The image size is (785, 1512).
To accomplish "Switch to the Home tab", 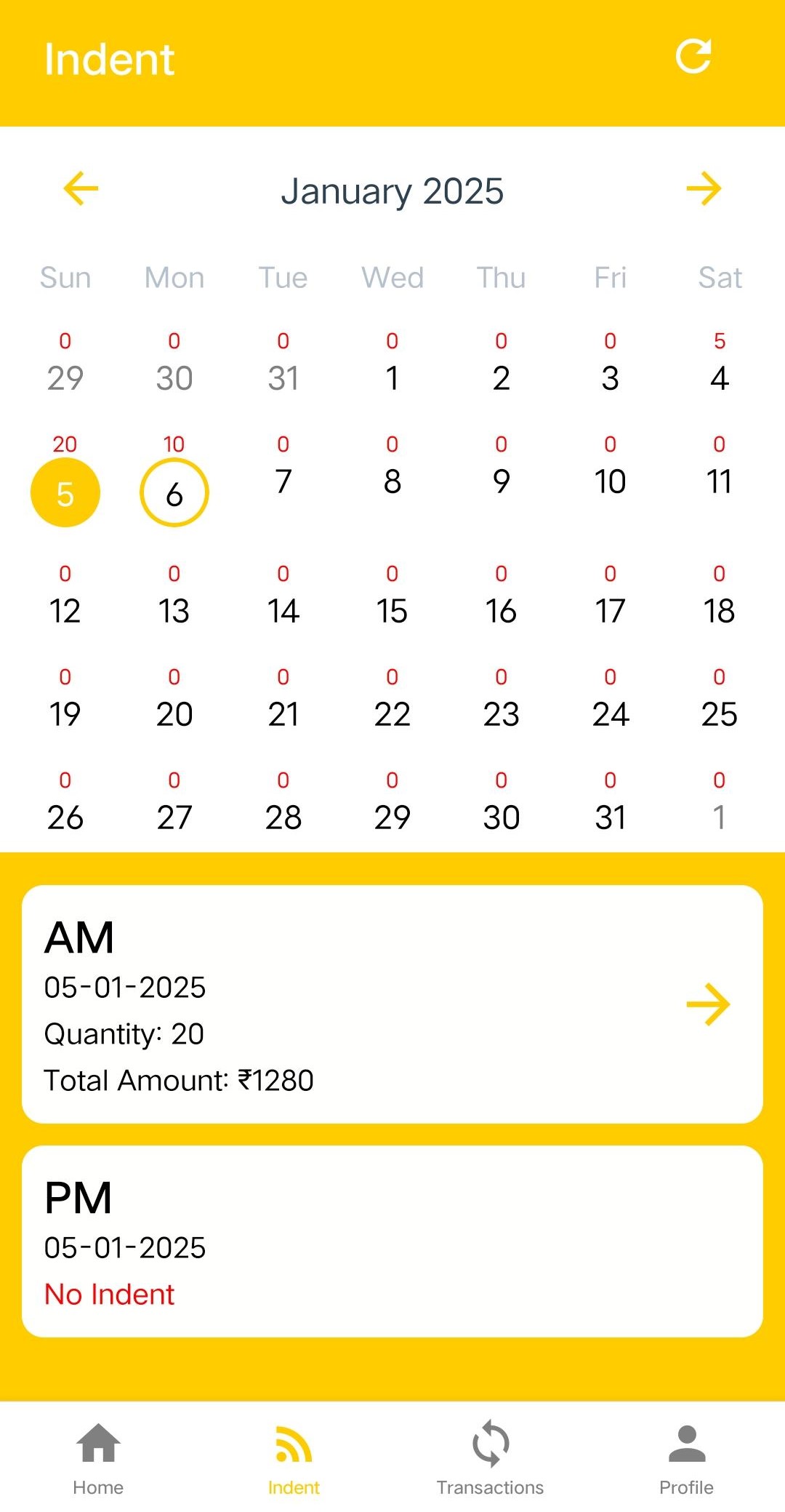I will click(x=98, y=1458).
